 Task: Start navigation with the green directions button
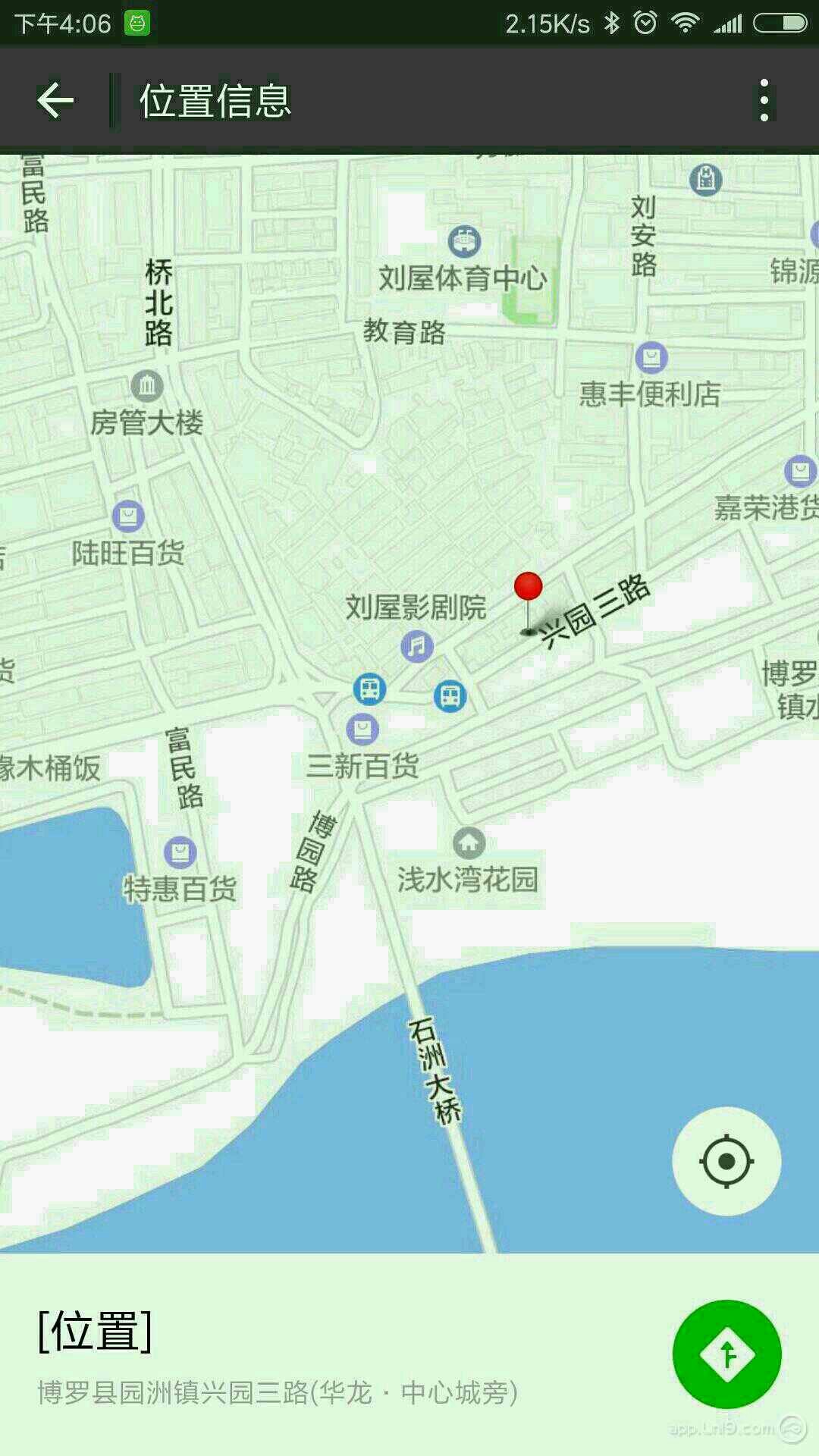point(726,1354)
